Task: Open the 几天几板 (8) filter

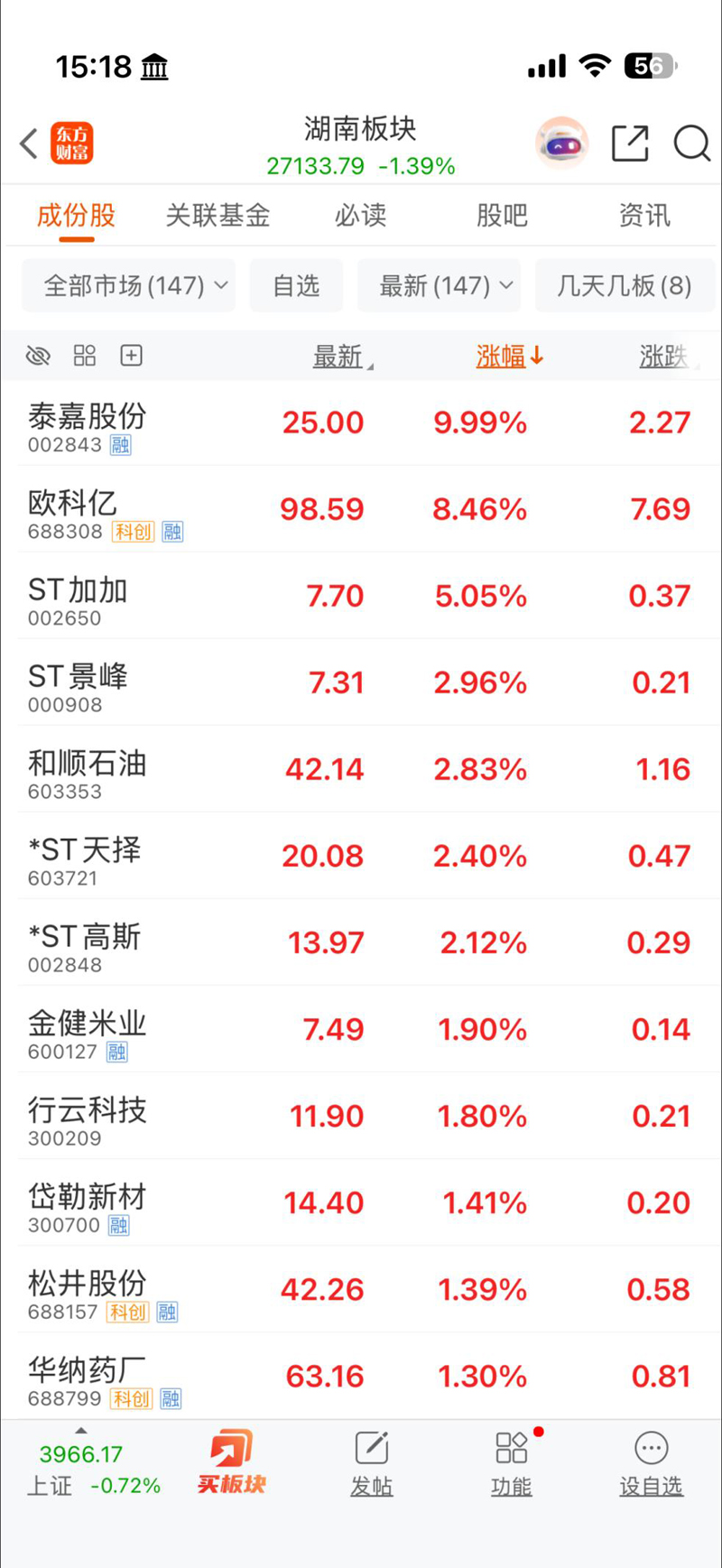Action: [x=625, y=285]
